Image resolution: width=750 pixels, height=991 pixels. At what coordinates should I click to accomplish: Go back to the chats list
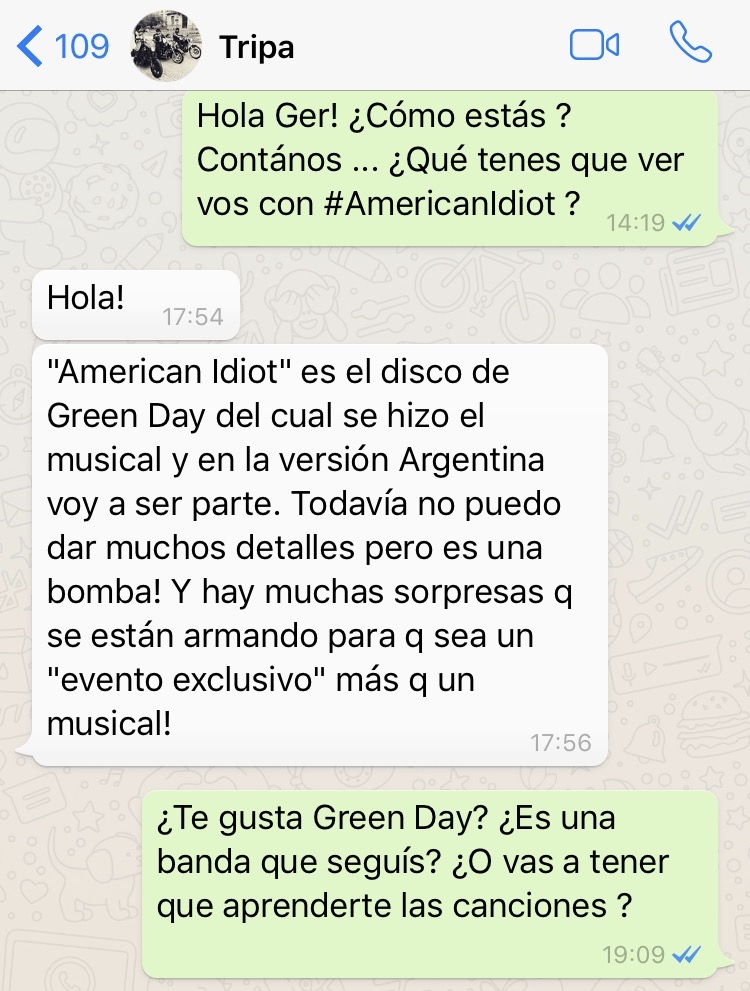pos(62,46)
